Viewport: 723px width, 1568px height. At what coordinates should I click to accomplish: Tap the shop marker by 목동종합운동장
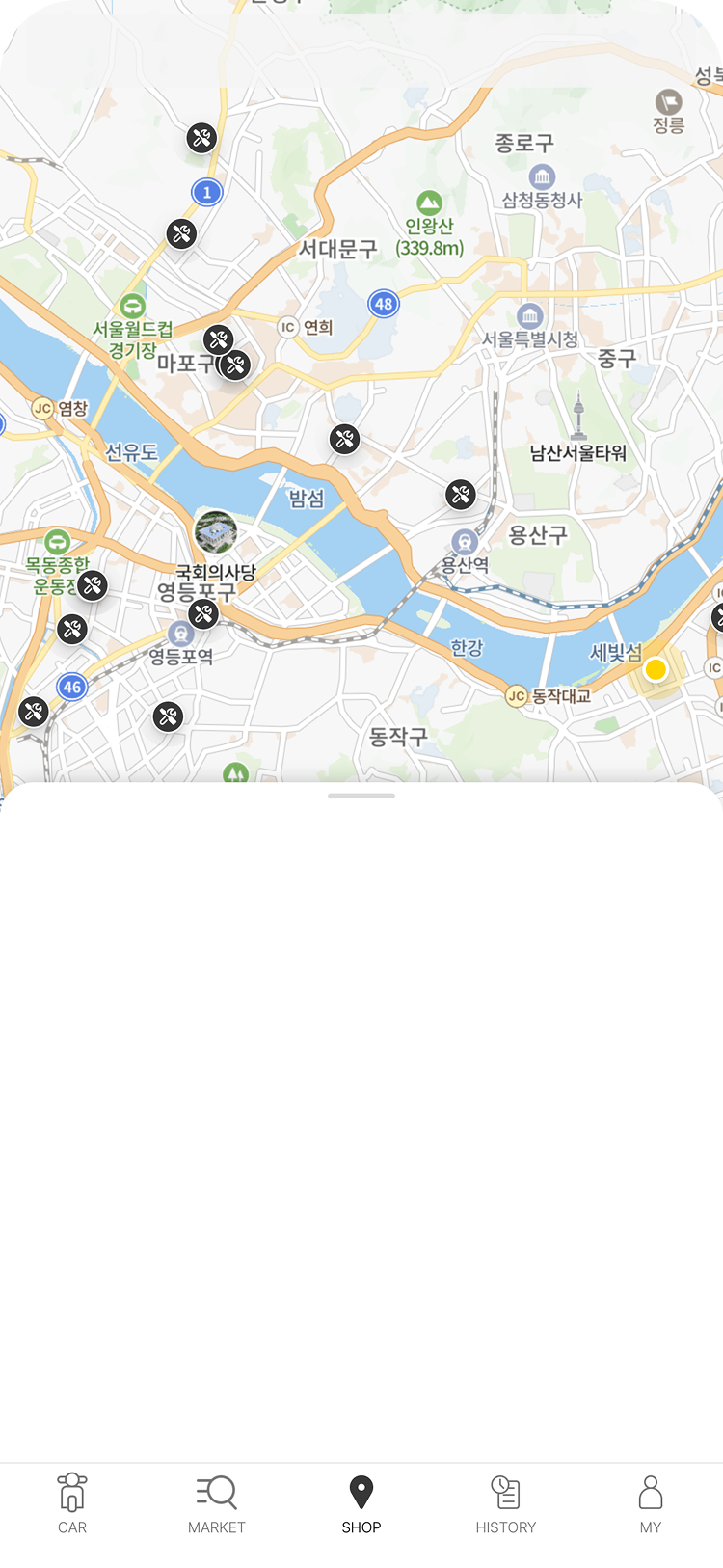click(93, 584)
